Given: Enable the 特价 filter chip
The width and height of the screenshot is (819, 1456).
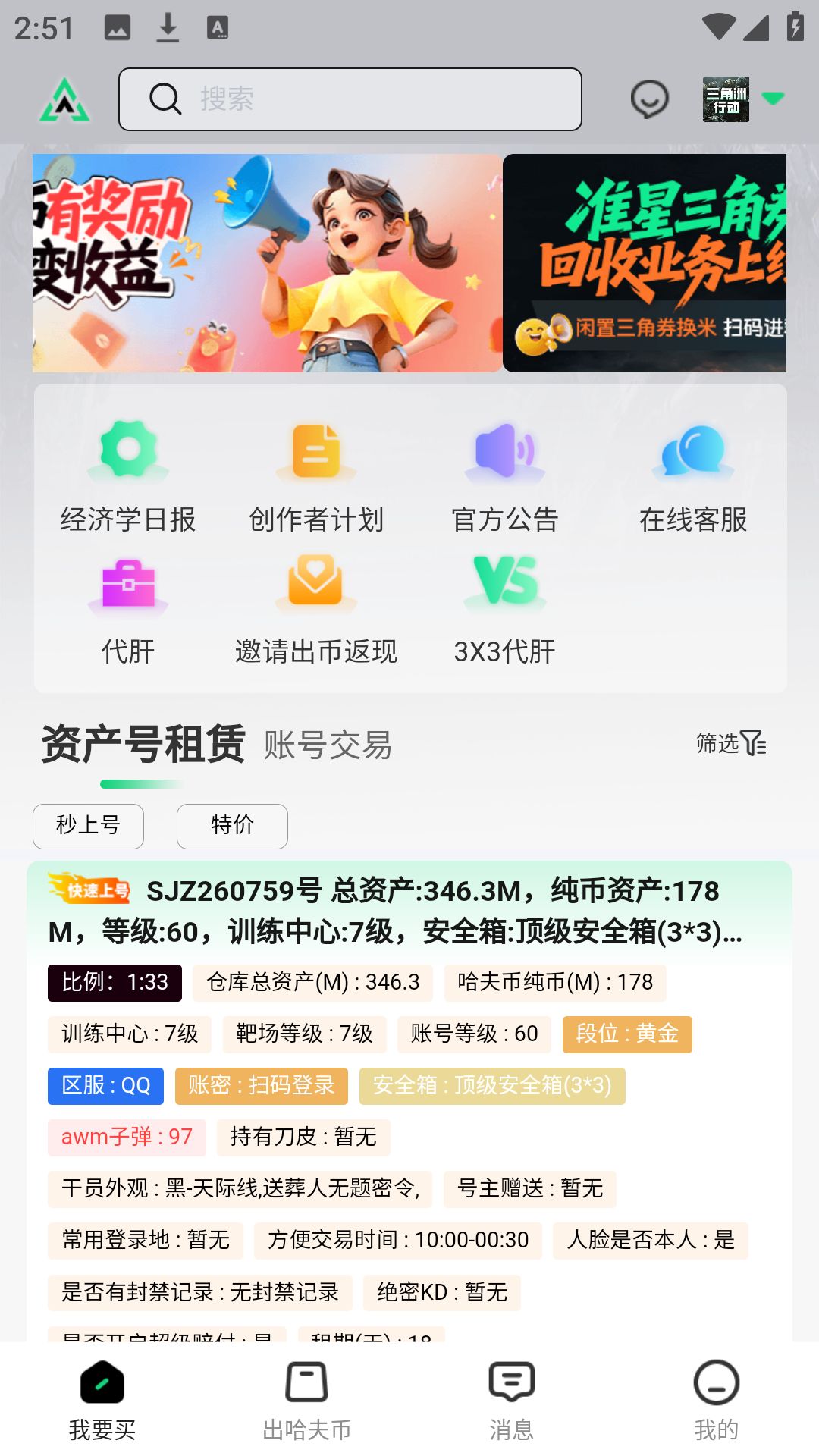Looking at the screenshot, I should point(232,826).
